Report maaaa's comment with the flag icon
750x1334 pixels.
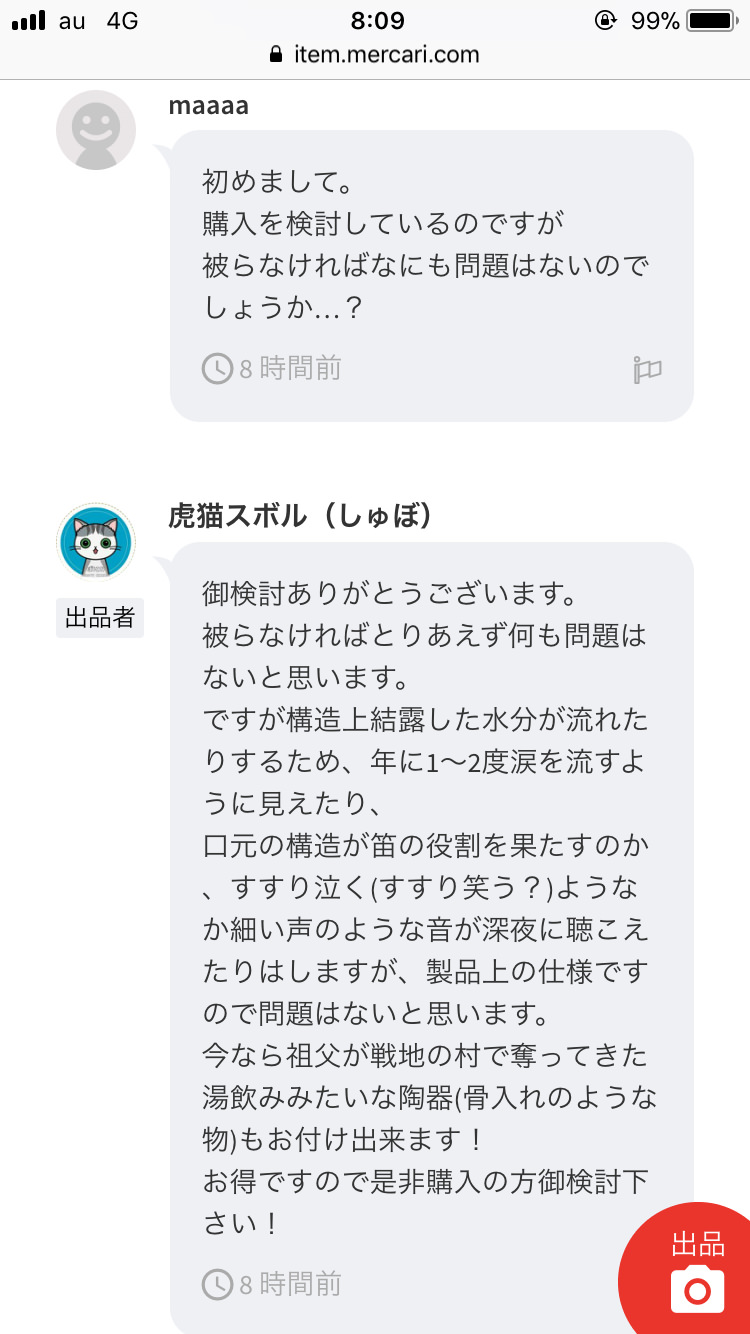[x=647, y=370]
